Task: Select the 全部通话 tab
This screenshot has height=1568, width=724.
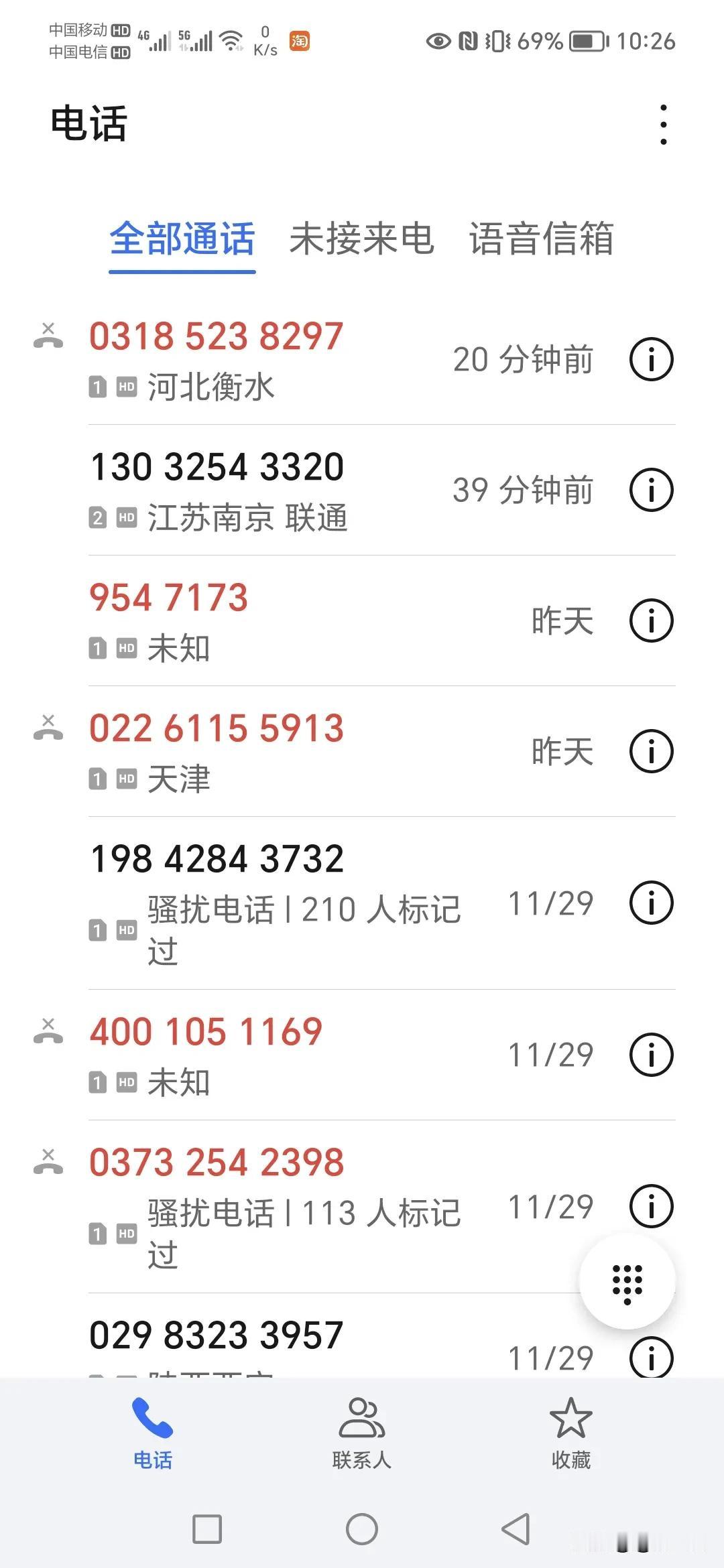Action: tap(182, 239)
